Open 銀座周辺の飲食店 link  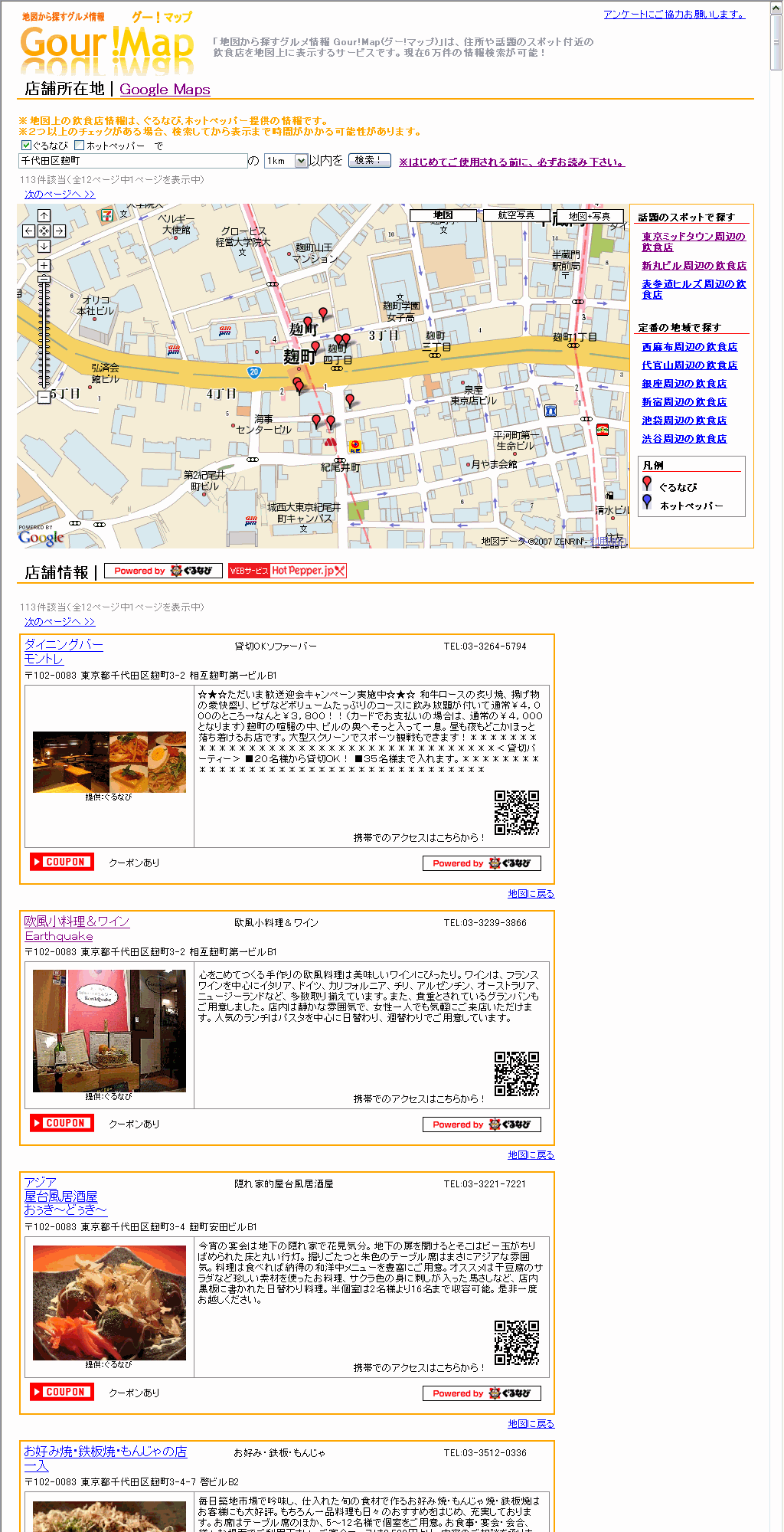[x=684, y=384]
